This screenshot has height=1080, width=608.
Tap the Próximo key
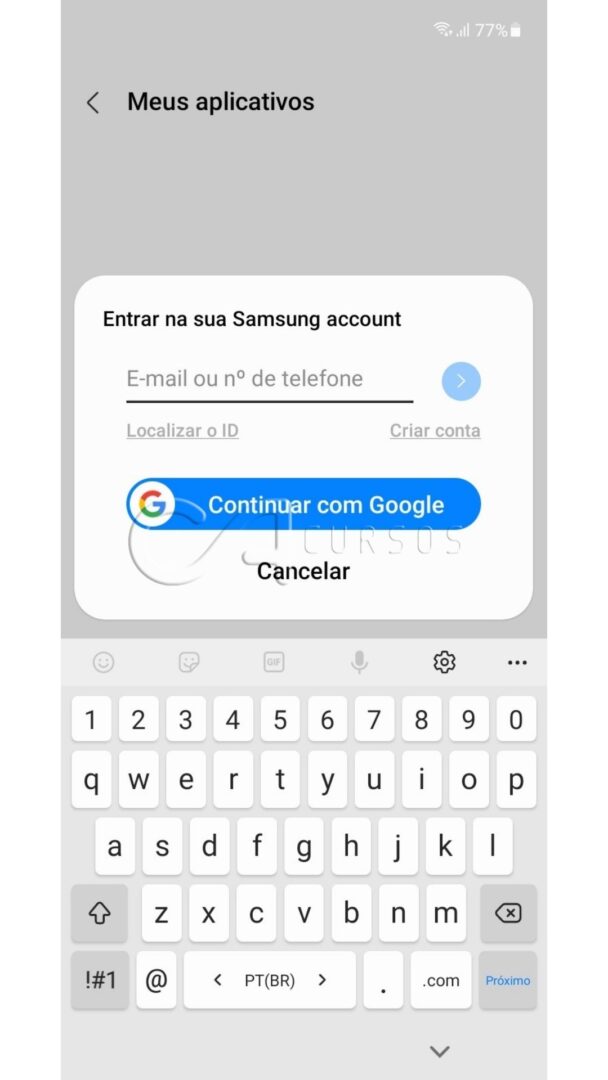[x=507, y=980]
